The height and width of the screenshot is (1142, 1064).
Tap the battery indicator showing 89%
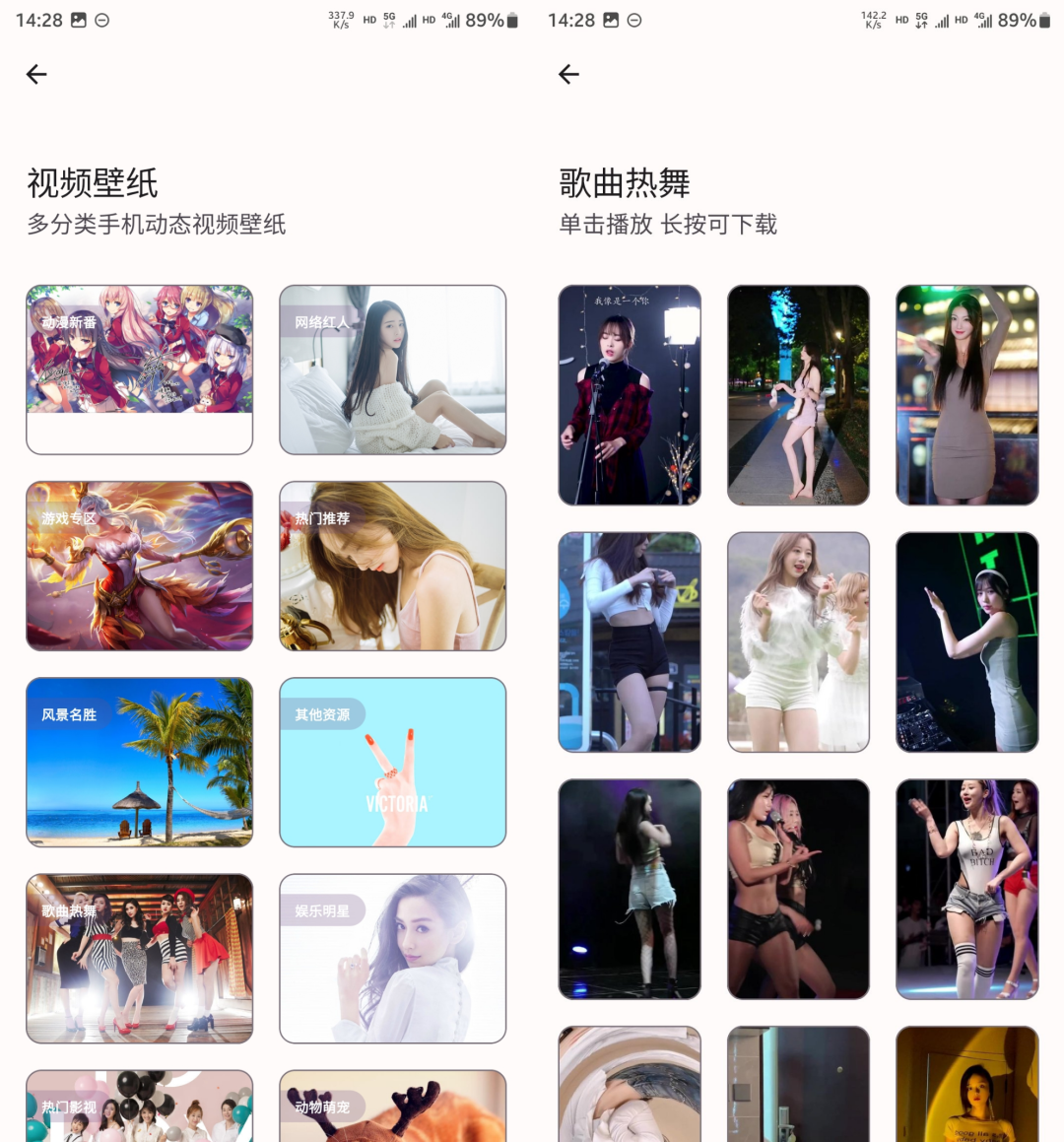(x=490, y=18)
